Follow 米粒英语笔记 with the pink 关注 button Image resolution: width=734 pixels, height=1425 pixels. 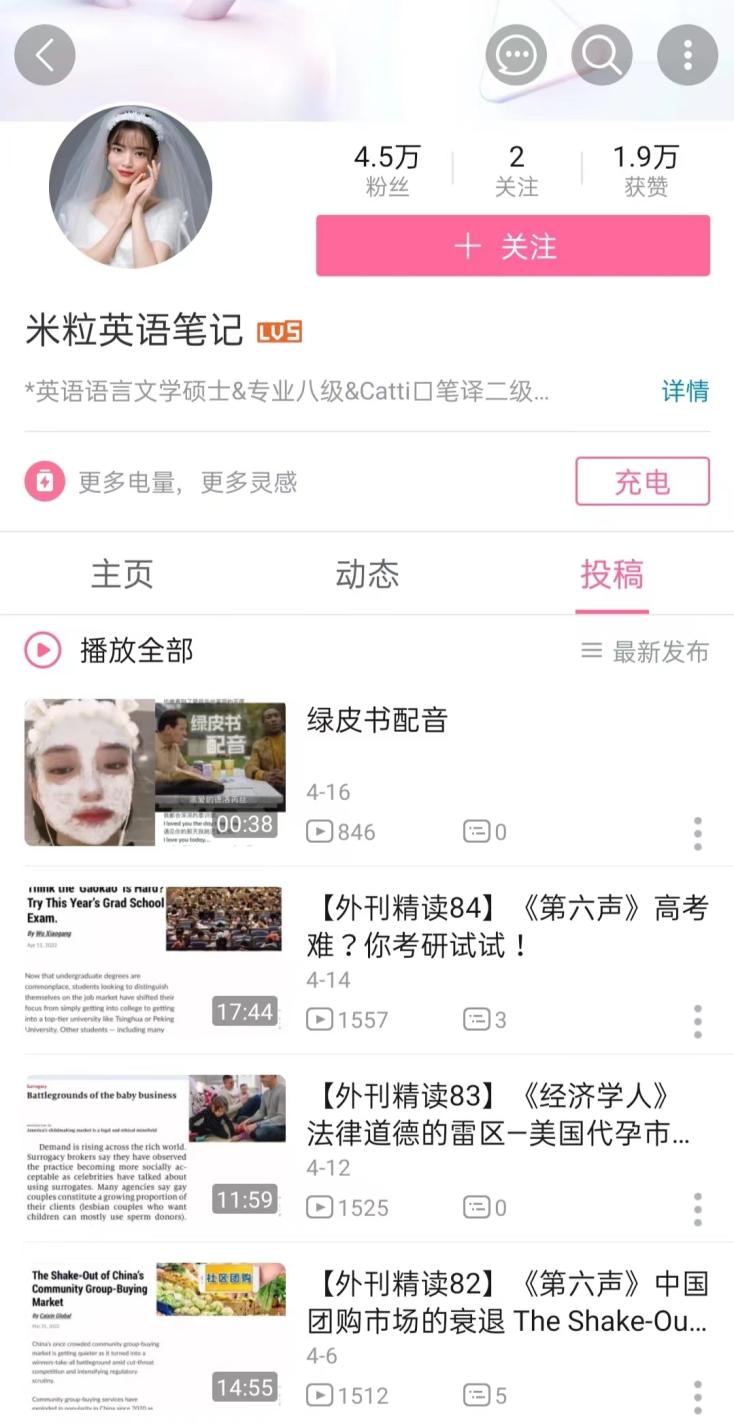[x=513, y=246]
